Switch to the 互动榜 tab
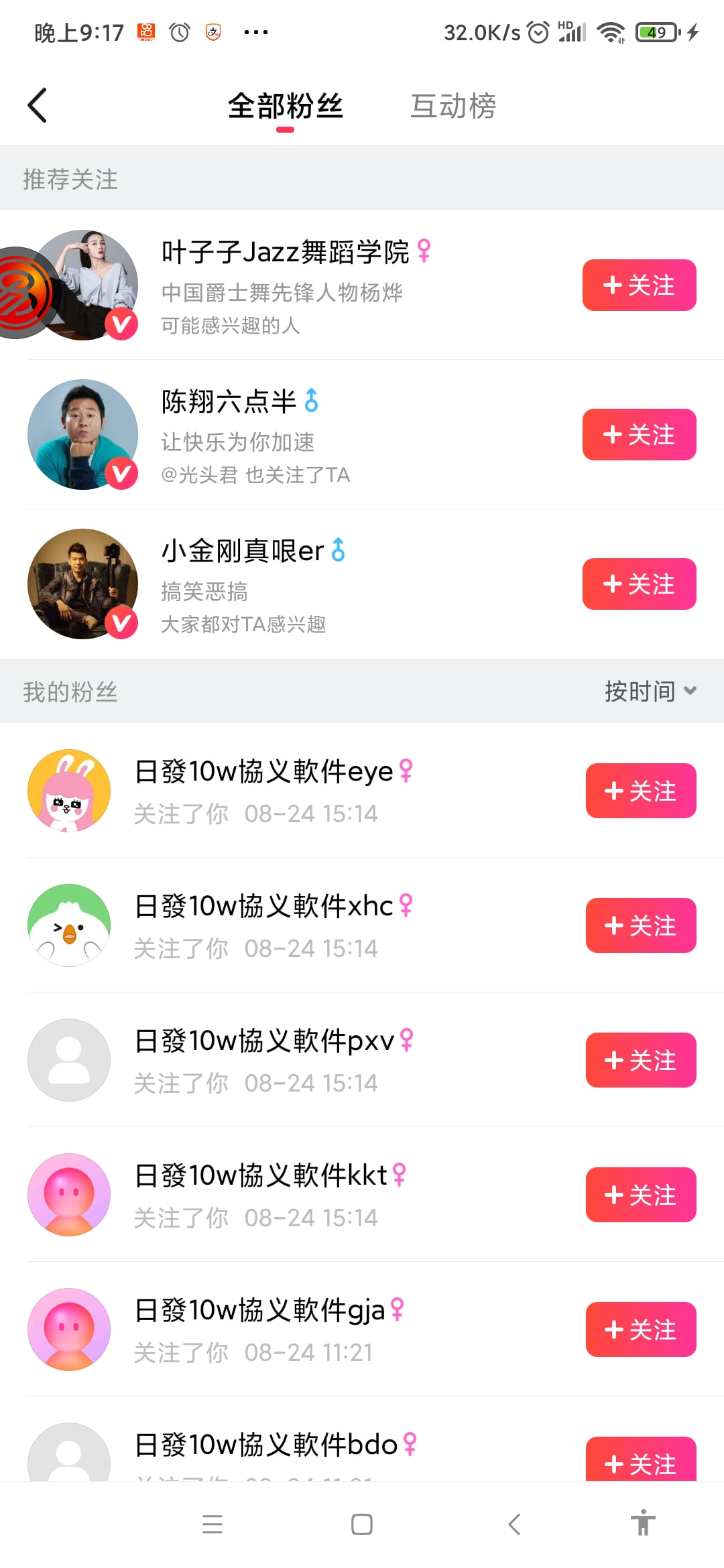724x1568 pixels. [x=453, y=106]
